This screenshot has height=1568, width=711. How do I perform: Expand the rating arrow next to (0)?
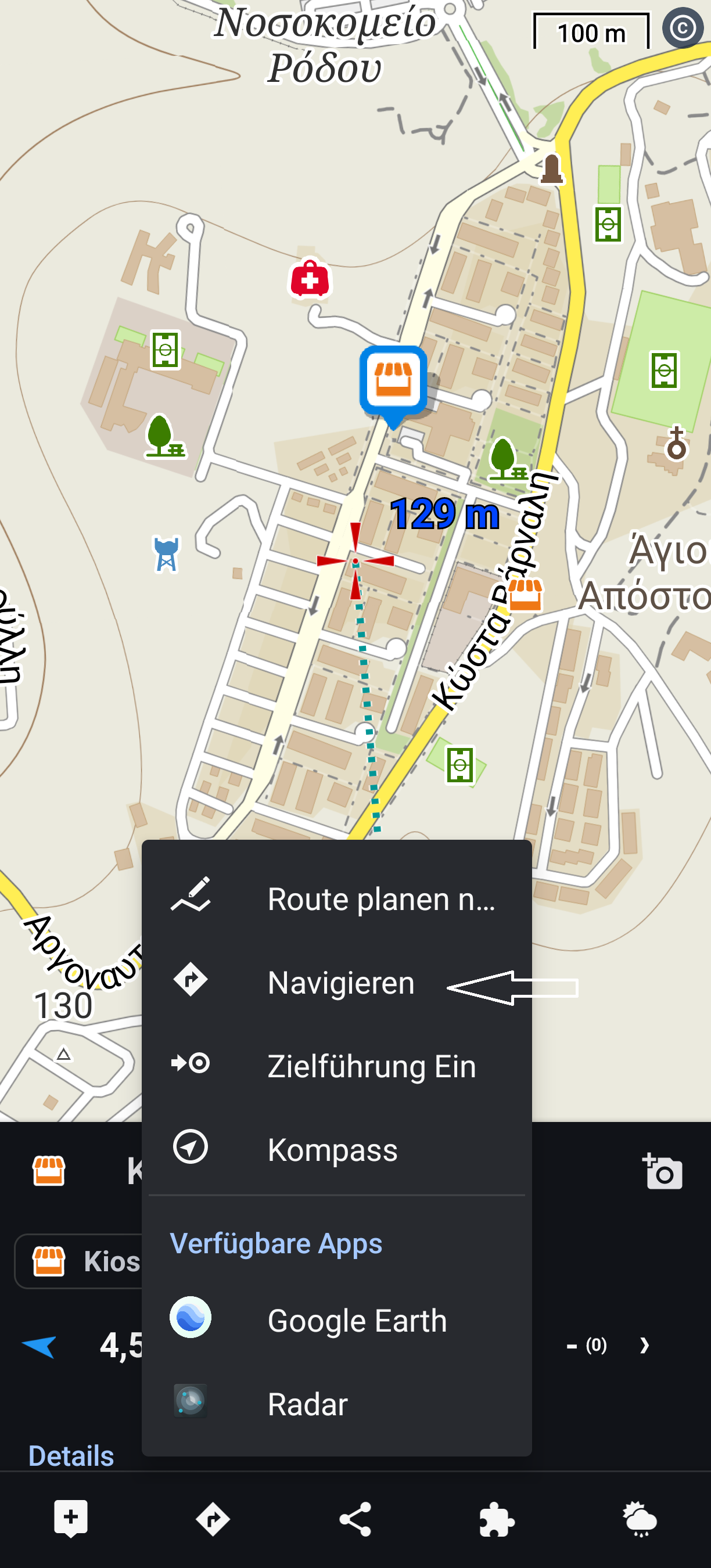click(x=645, y=1344)
